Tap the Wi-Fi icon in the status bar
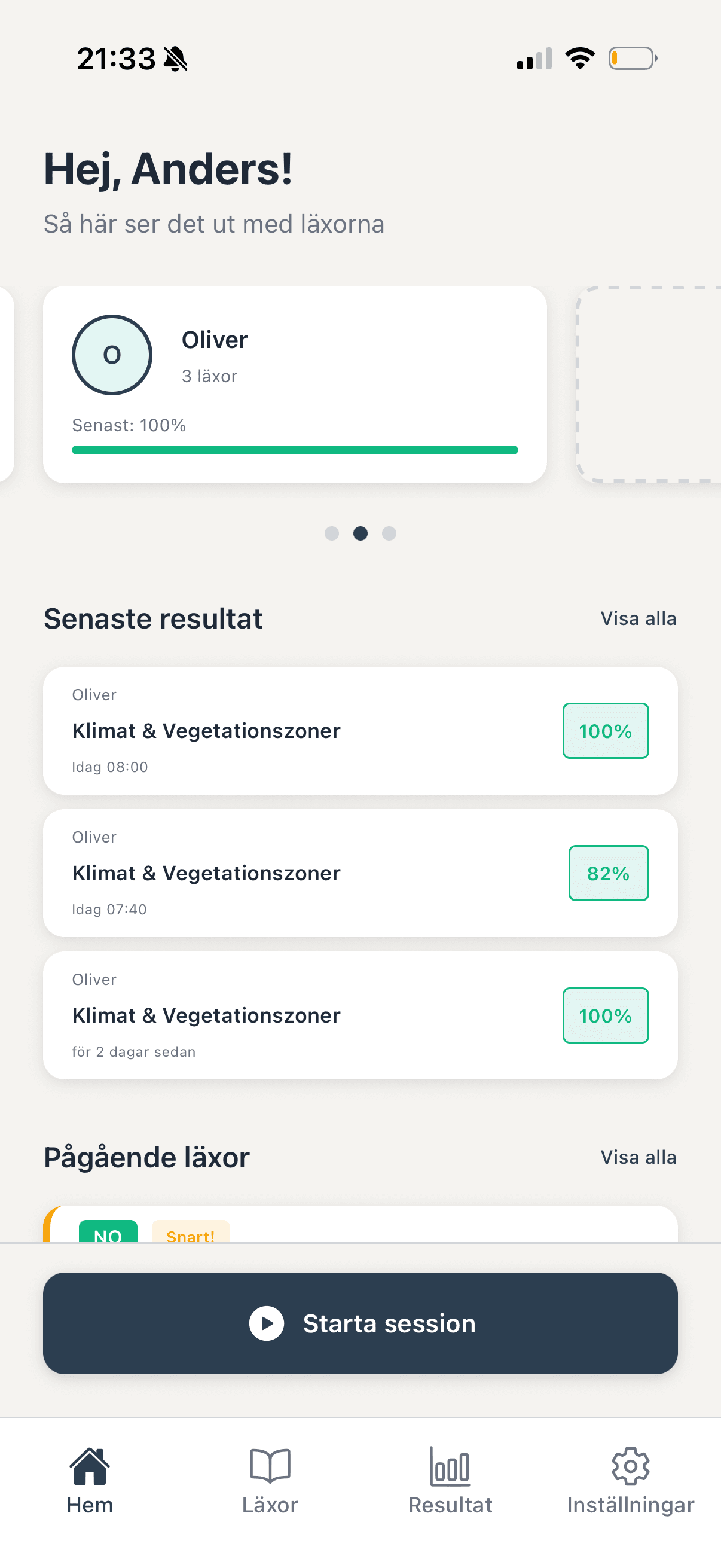This screenshot has height=1568, width=721. click(579, 58)
